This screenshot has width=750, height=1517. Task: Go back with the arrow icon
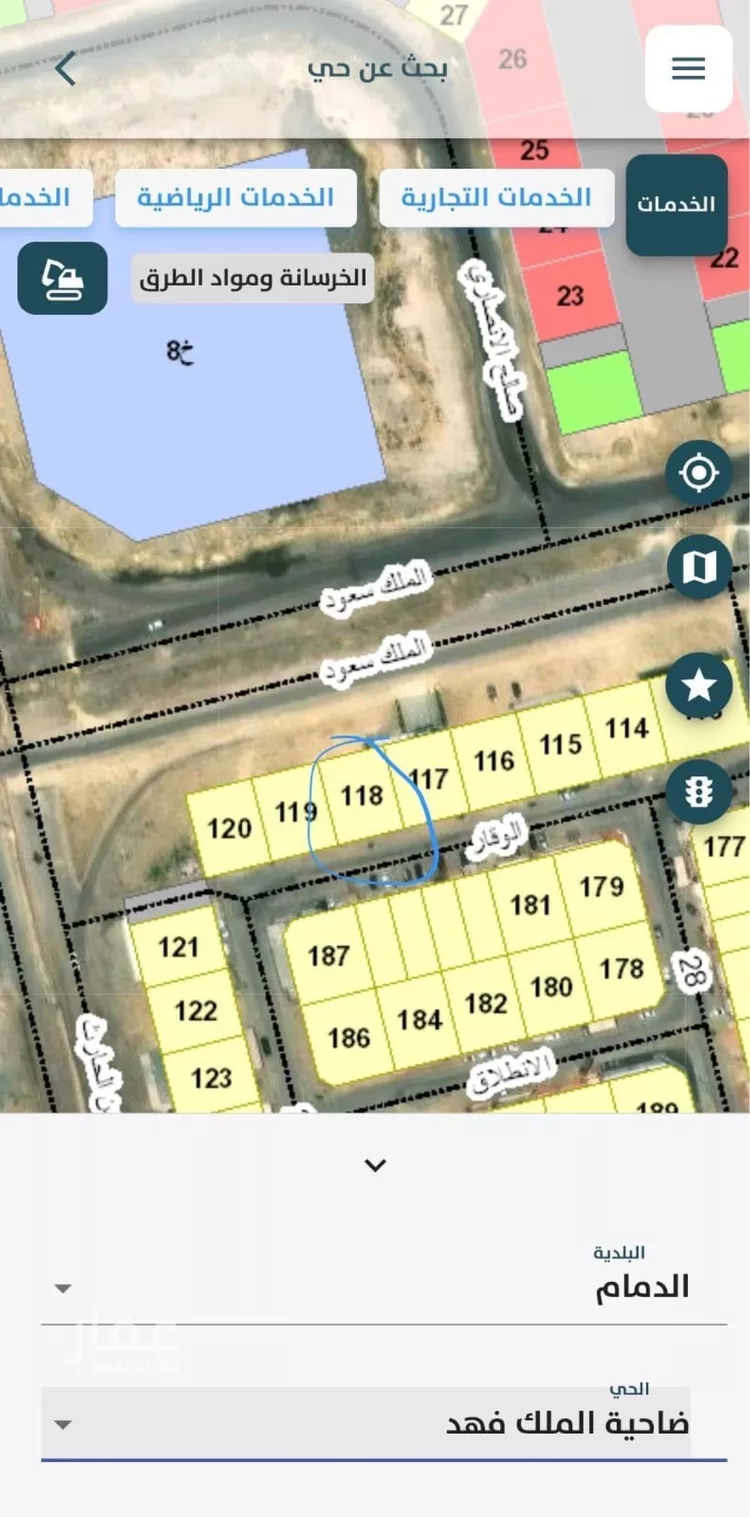65,69
